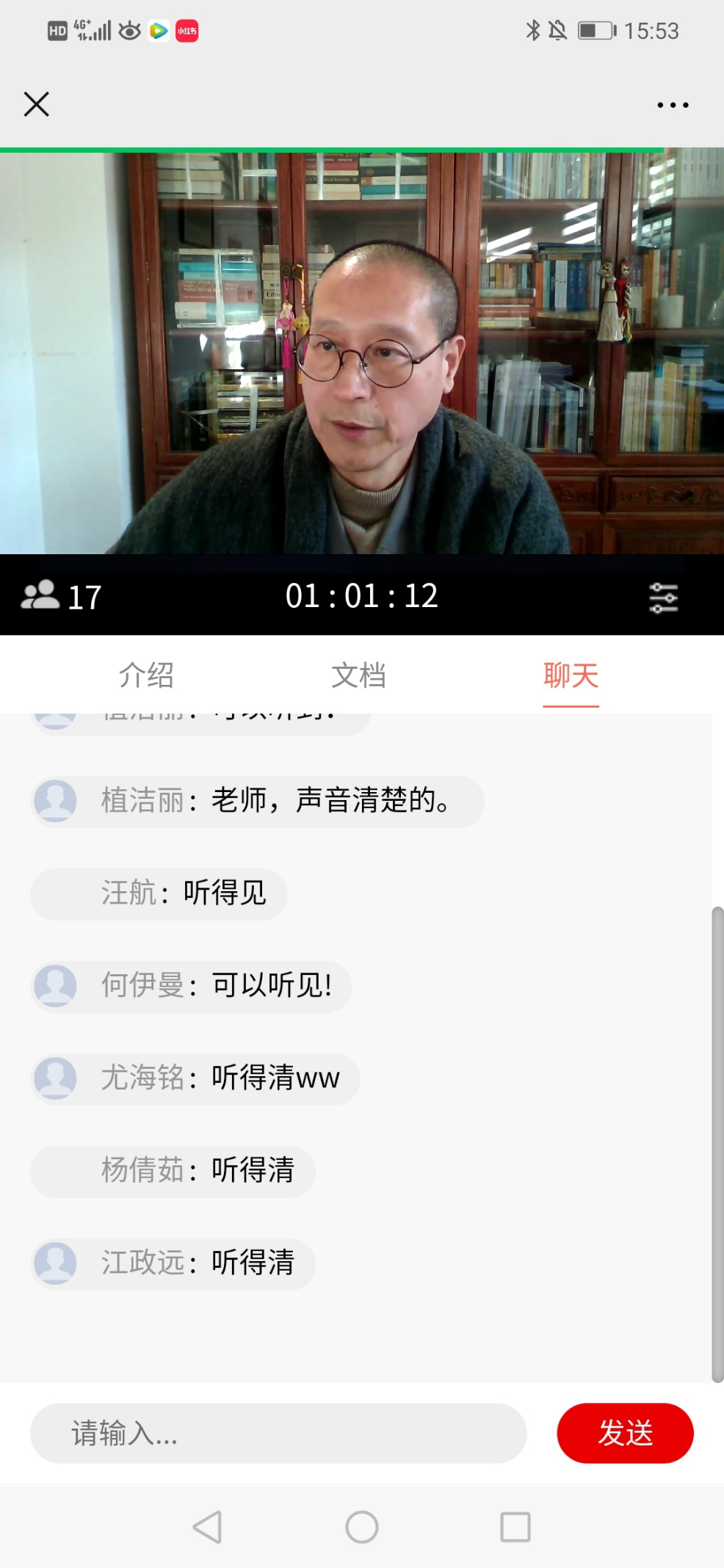Close the live stream page
This screenshot has height=1568, width=724.
pos(36,104)
